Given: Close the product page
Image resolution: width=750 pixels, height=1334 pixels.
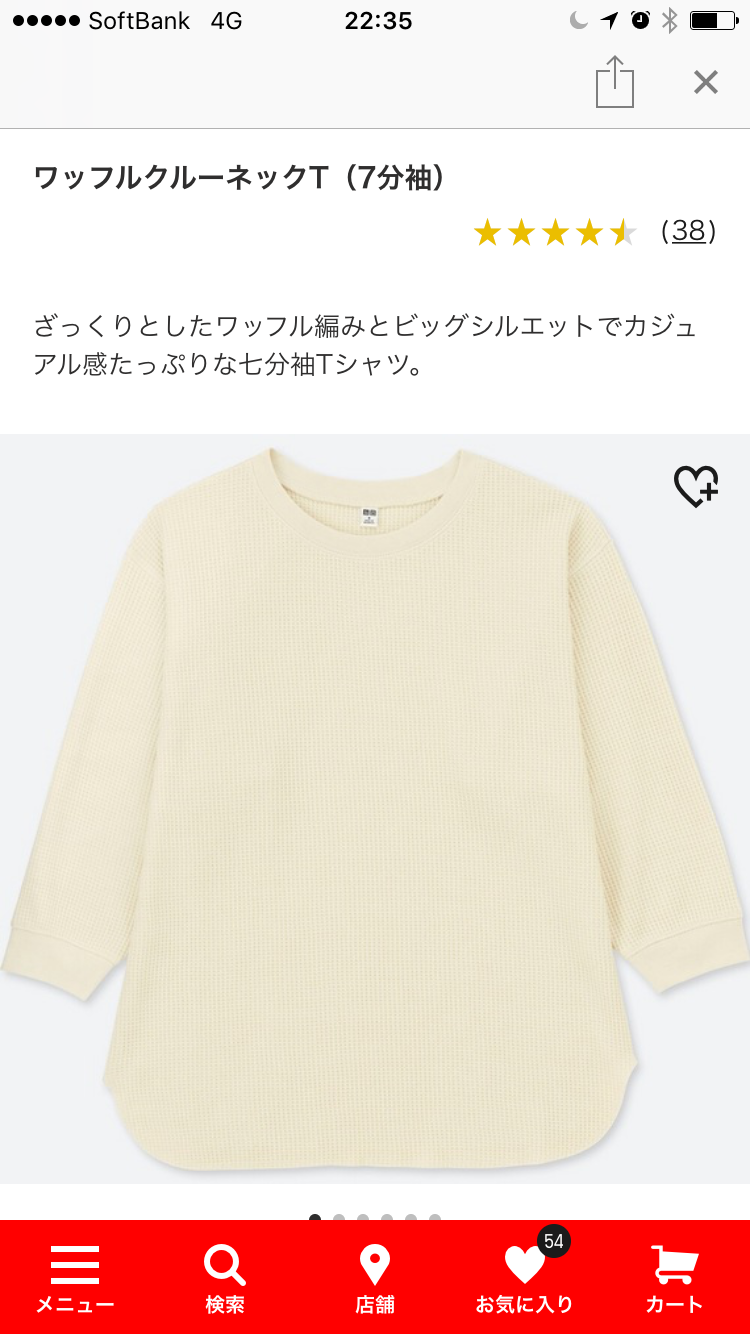Looking at the screenshot, I should tap(706, 82).
